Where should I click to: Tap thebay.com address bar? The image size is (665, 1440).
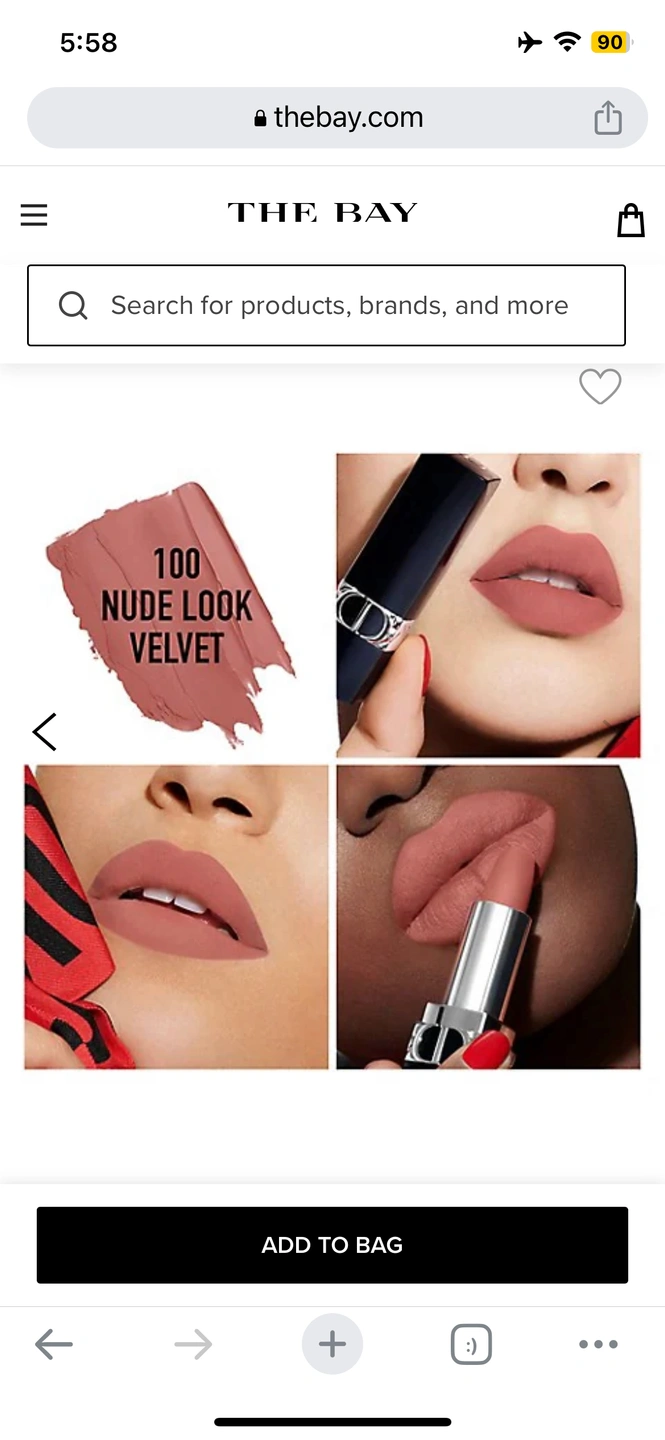338,118
